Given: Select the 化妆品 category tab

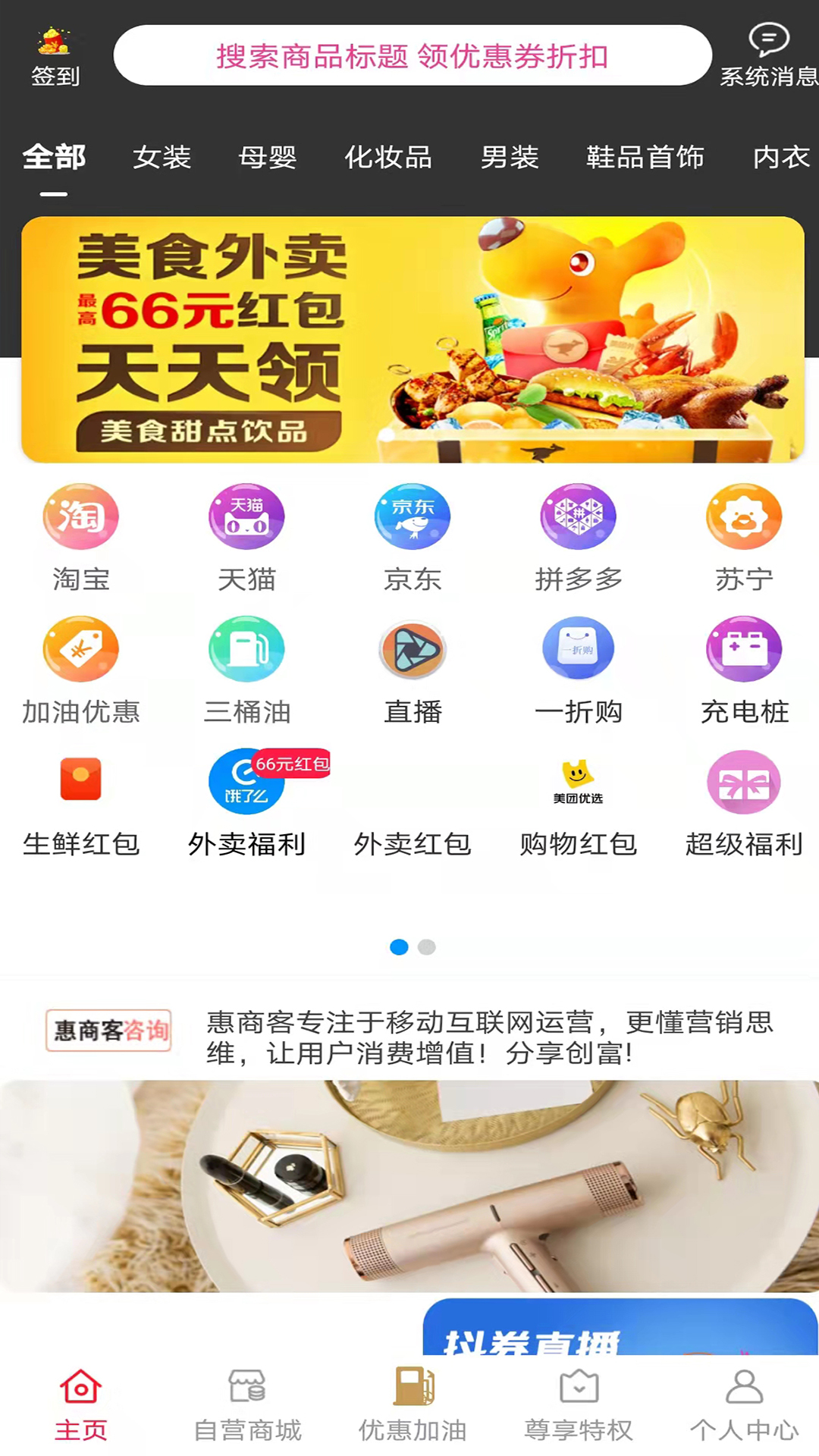Looking at the screenshot, I should 389,157.
